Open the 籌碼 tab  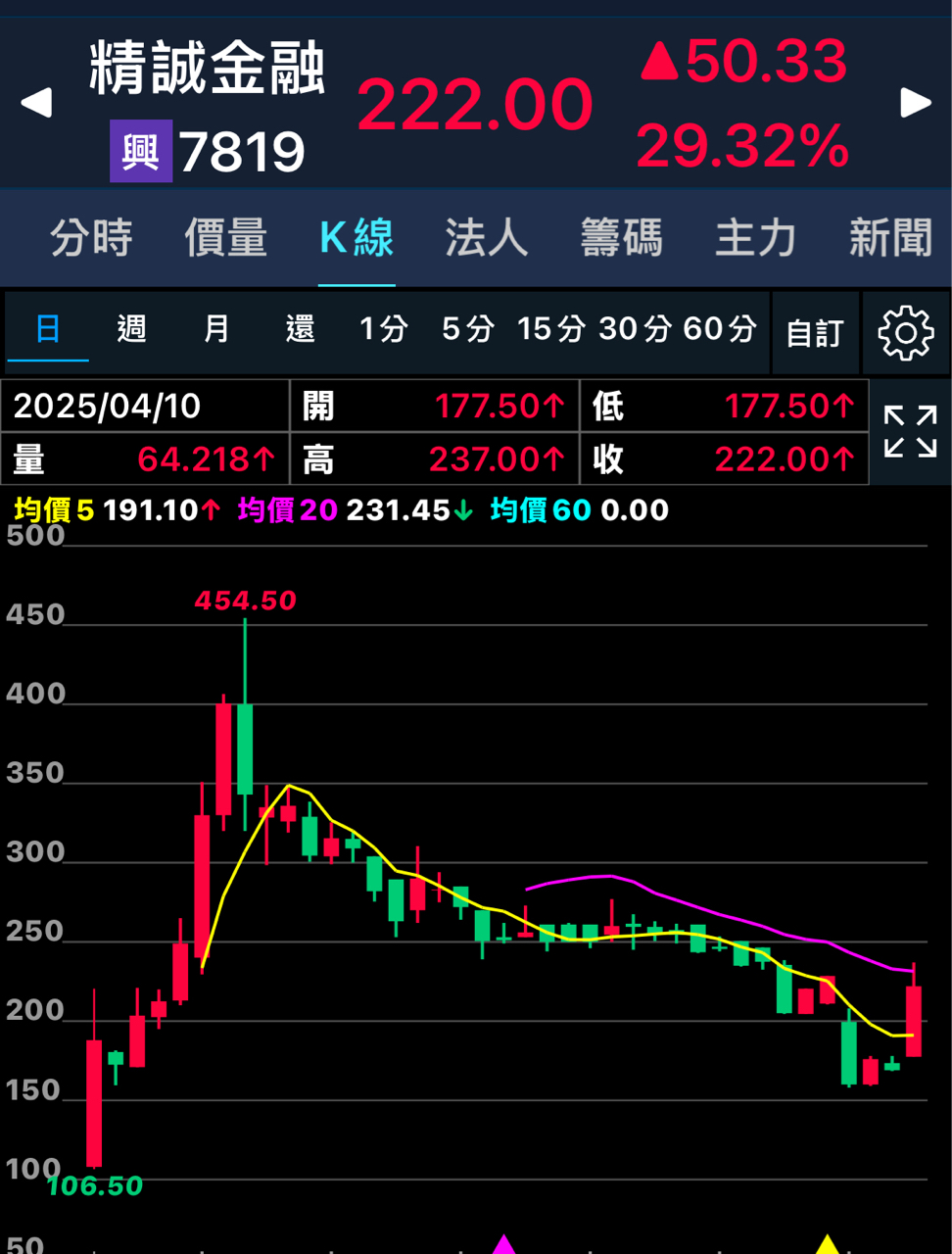[x=621, y=238]
